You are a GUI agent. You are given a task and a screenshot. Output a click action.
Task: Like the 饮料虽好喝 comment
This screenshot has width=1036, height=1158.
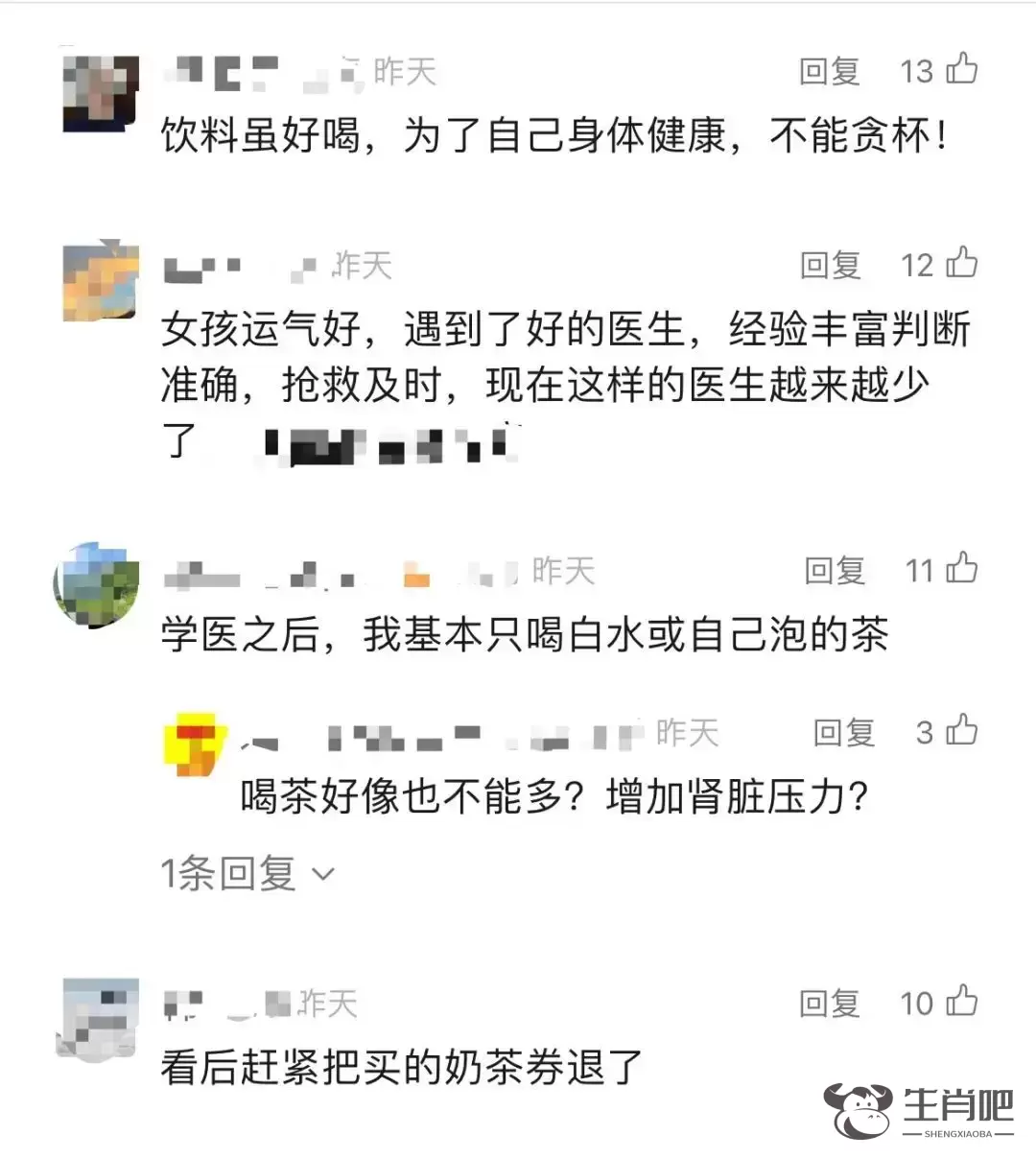click(x=961, y=69)
